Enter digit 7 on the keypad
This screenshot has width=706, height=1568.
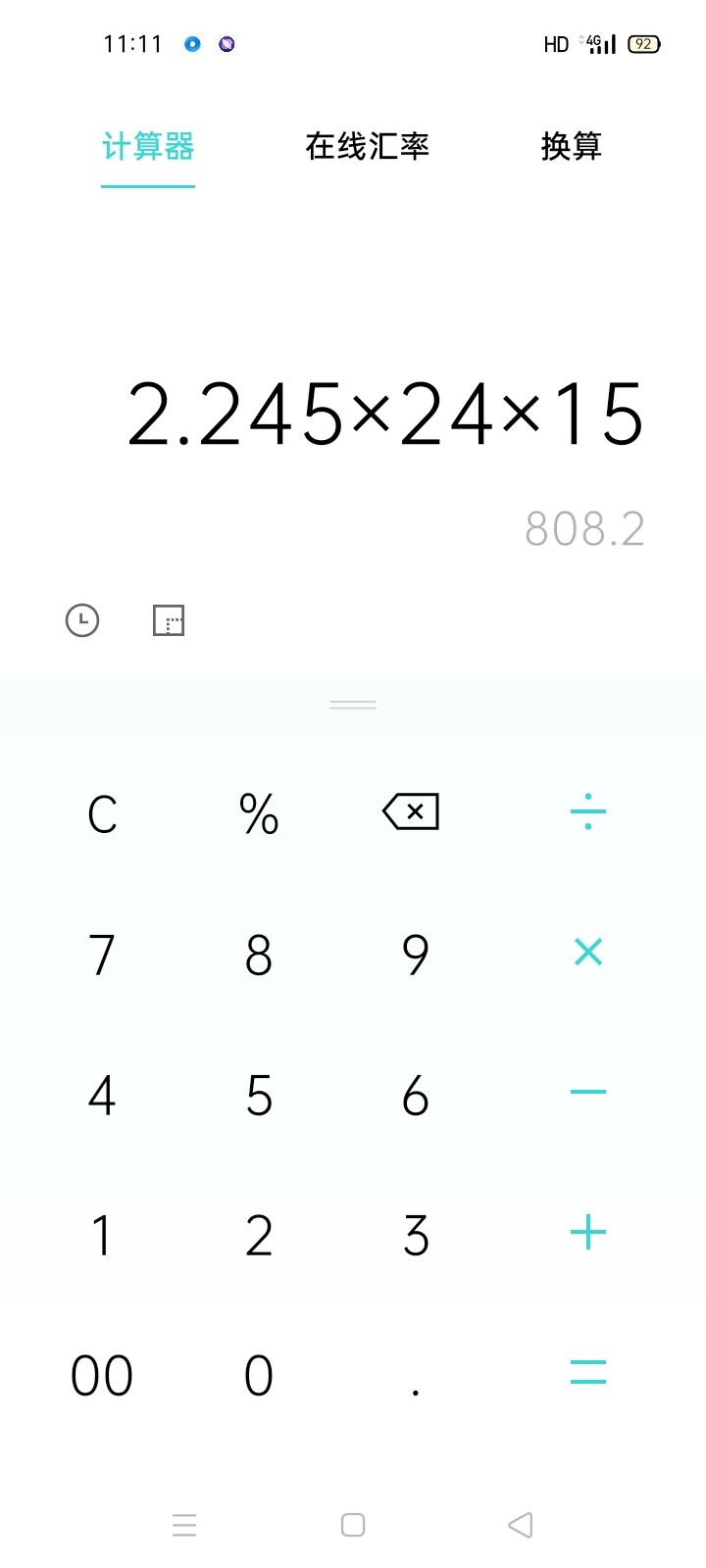pos(102,955)
